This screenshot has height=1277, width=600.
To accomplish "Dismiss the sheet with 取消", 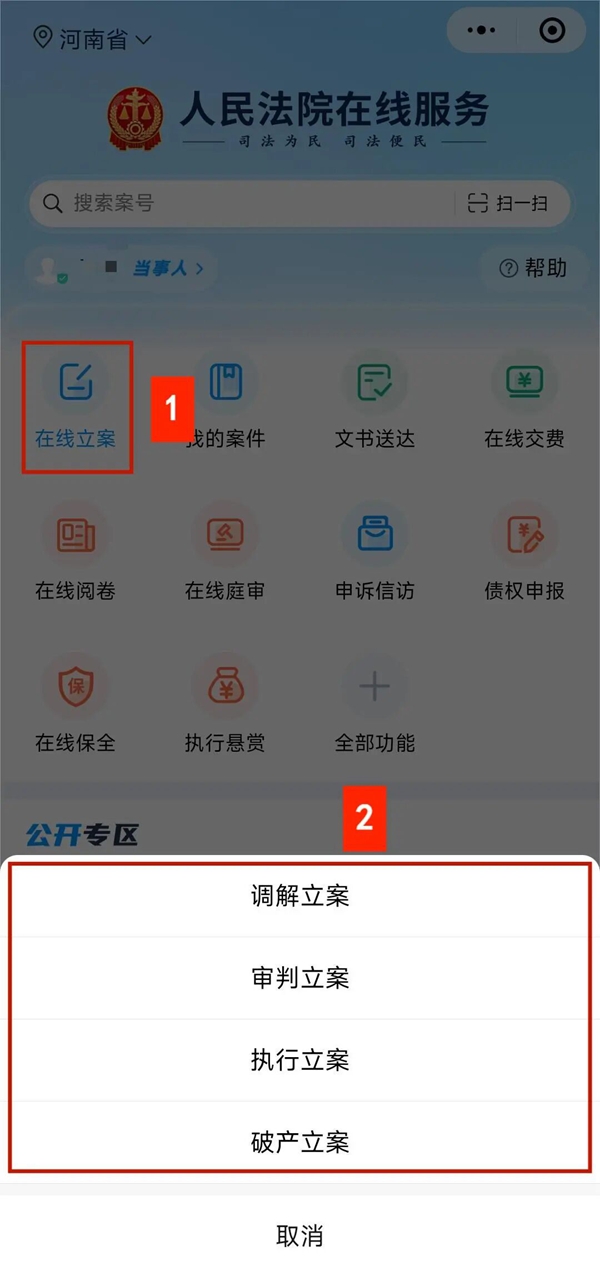I will (x=300, y=1235).
